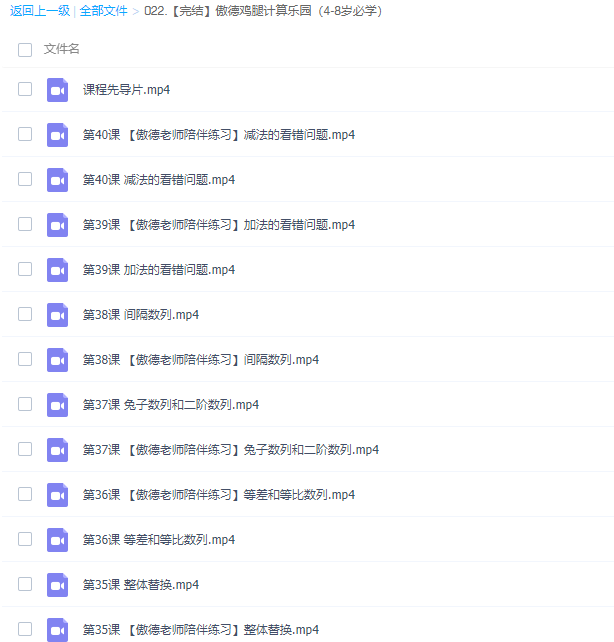Open 第36课 等差和等比数列.mp4
614x642 pixels.
click(x=158, y=540)
